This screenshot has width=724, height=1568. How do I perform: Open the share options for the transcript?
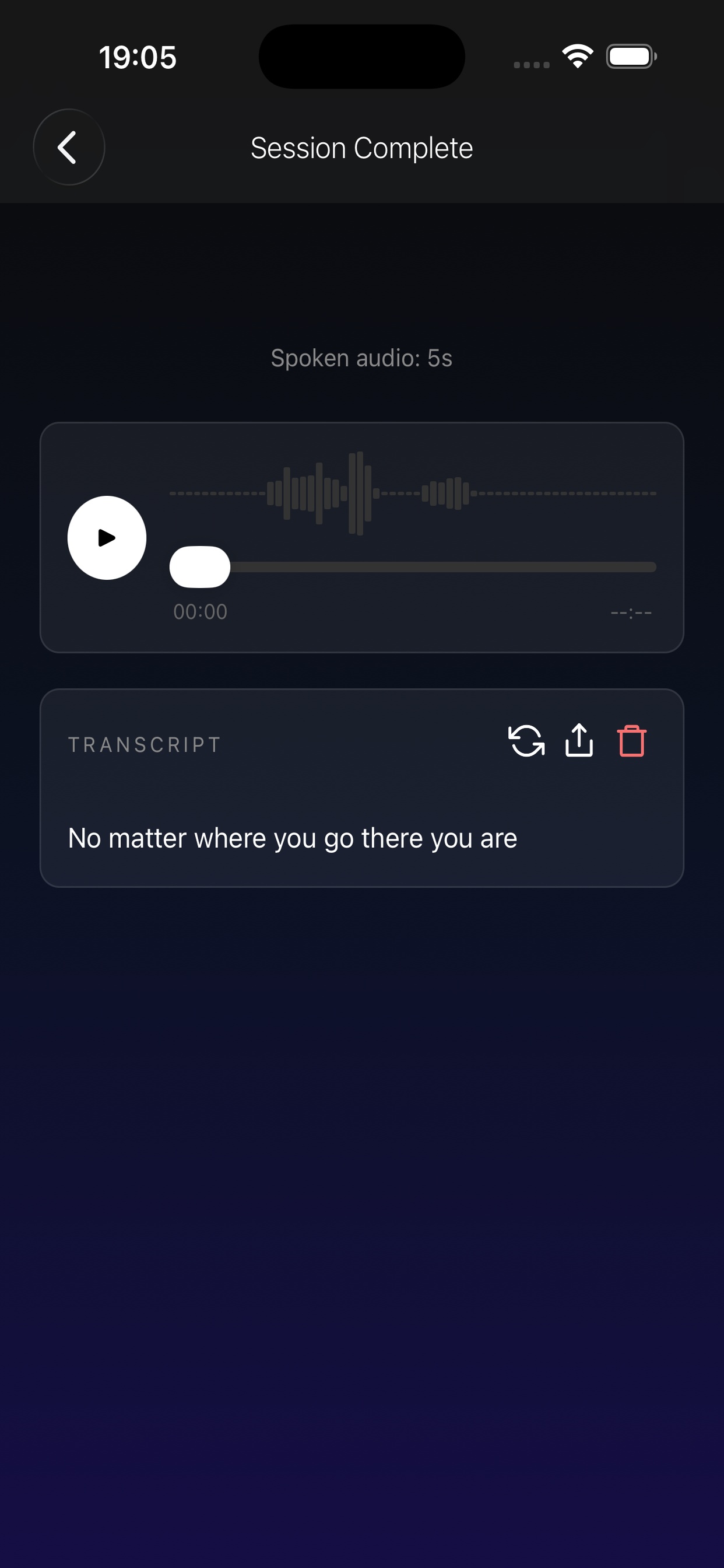tap(578, 743)
